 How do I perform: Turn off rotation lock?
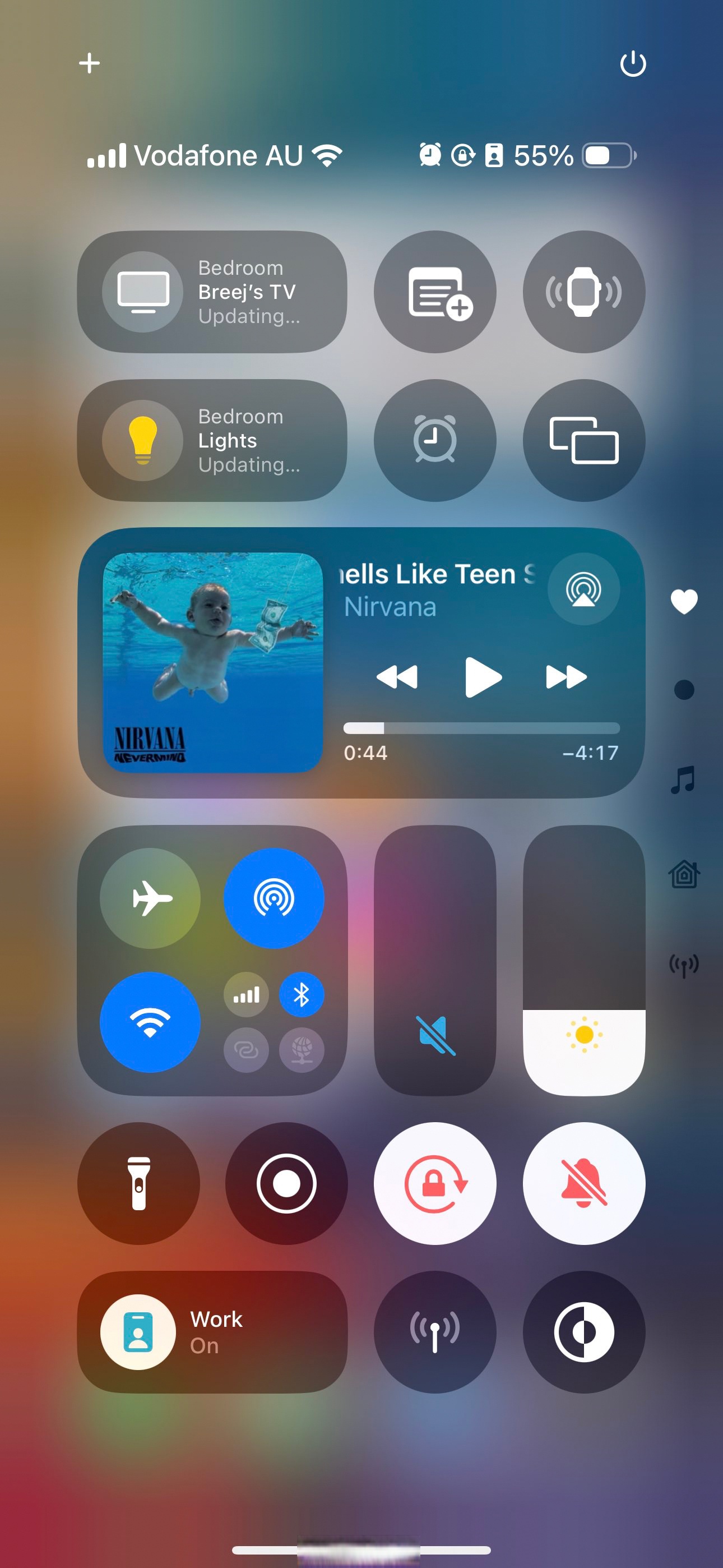434,1183
